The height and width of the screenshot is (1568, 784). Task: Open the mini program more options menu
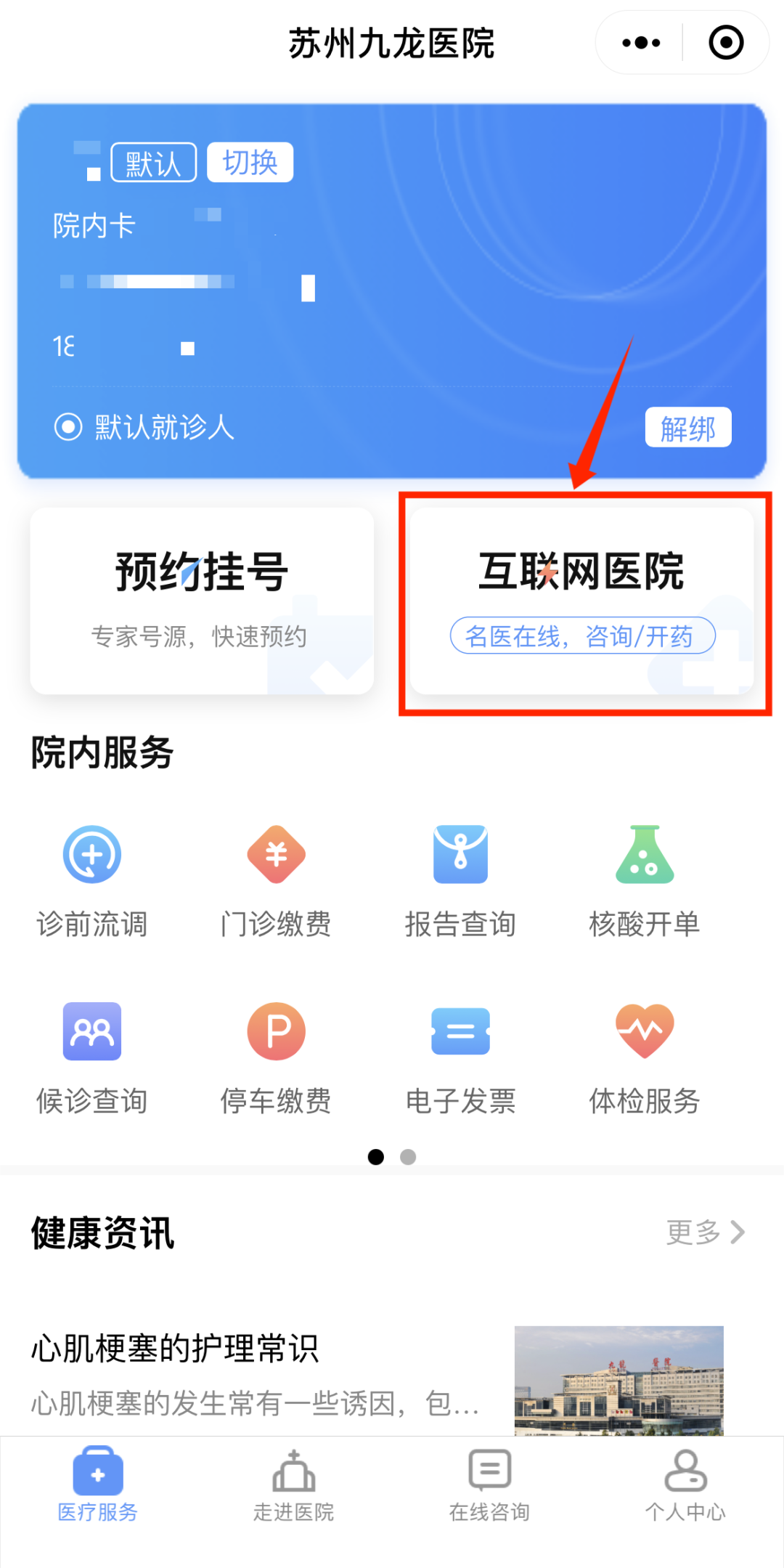(641, 43)
